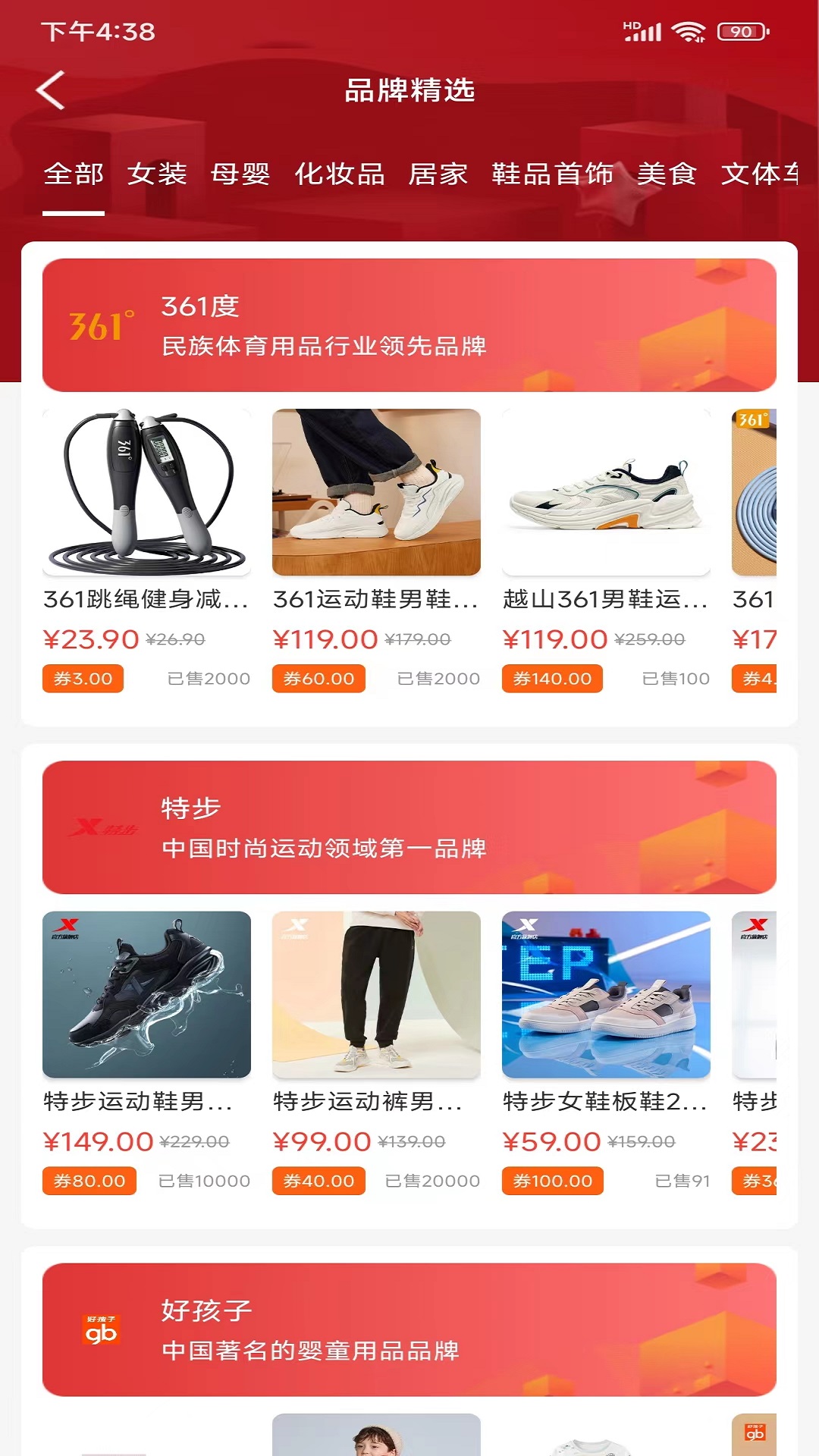Open the 居家 tab
Screen dimensions: 819x1456
pos(438,174)
